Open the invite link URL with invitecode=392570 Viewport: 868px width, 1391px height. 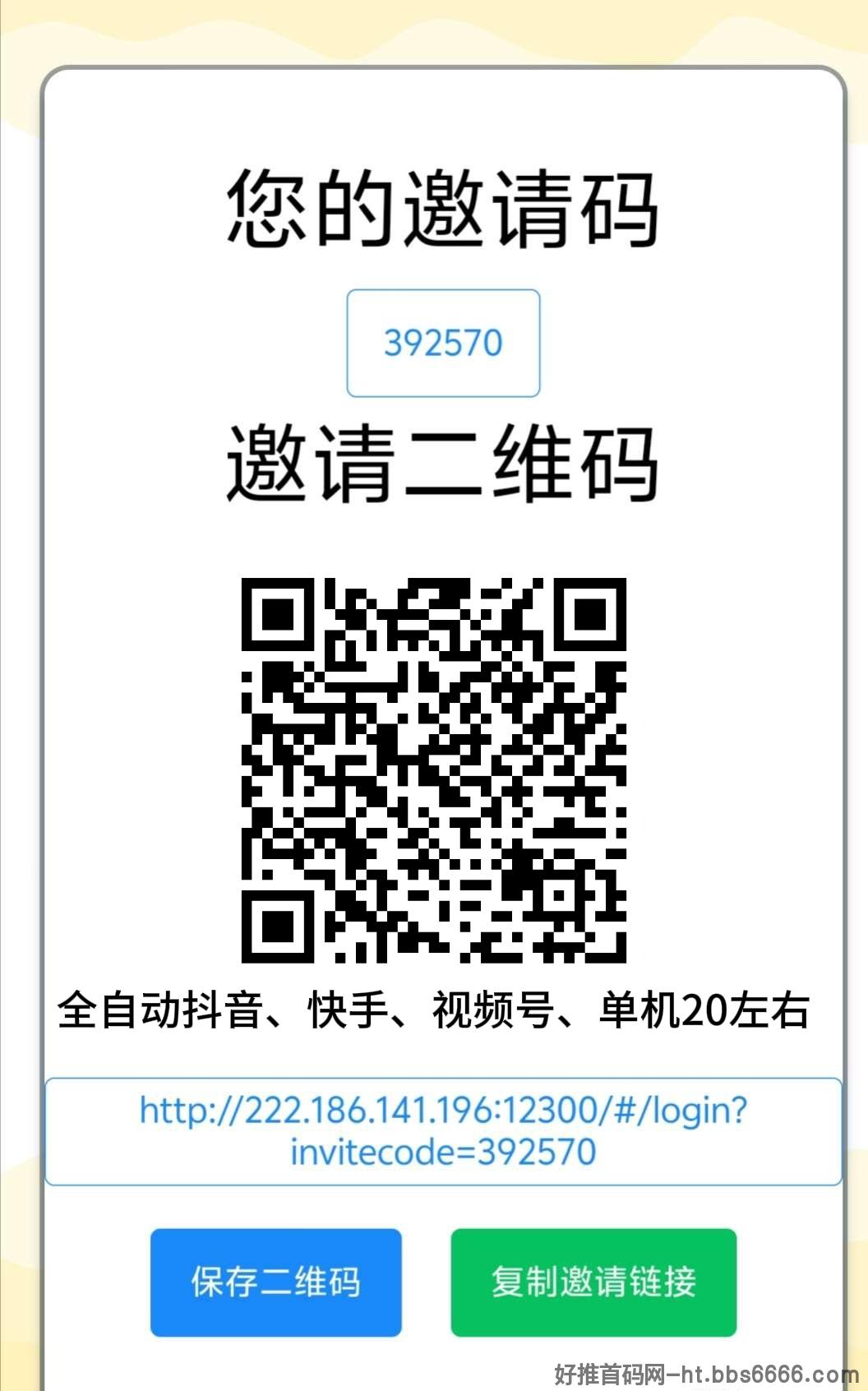(443, 1131)
